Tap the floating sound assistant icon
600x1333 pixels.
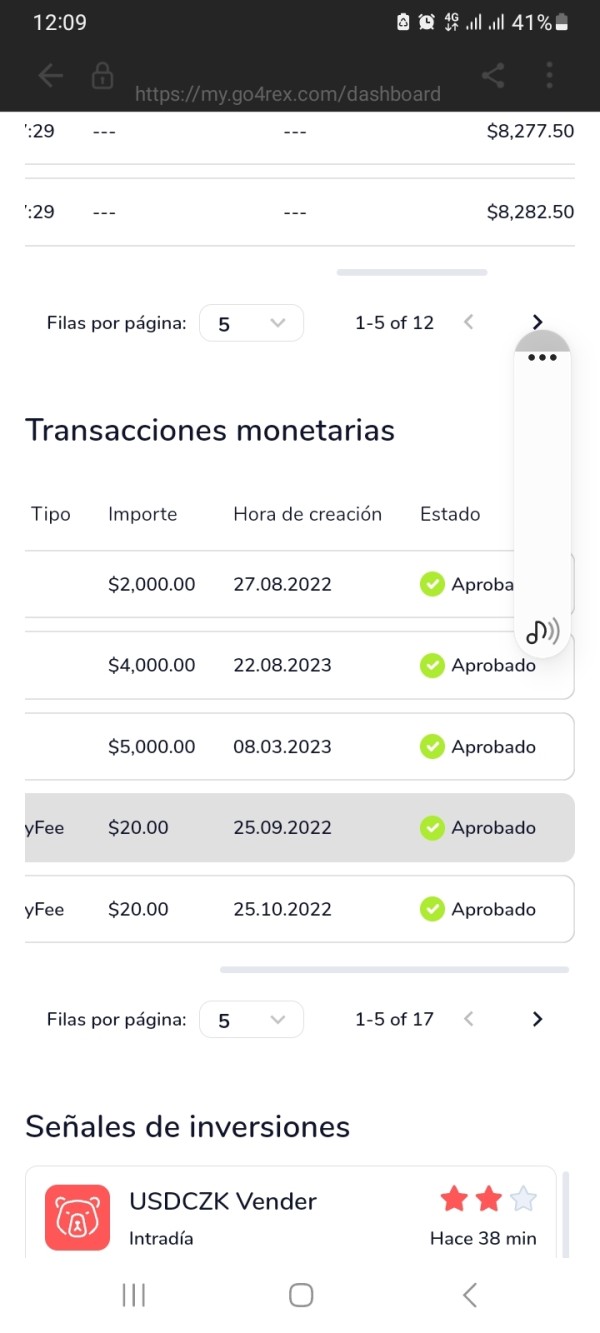click(x=542, y=631)
